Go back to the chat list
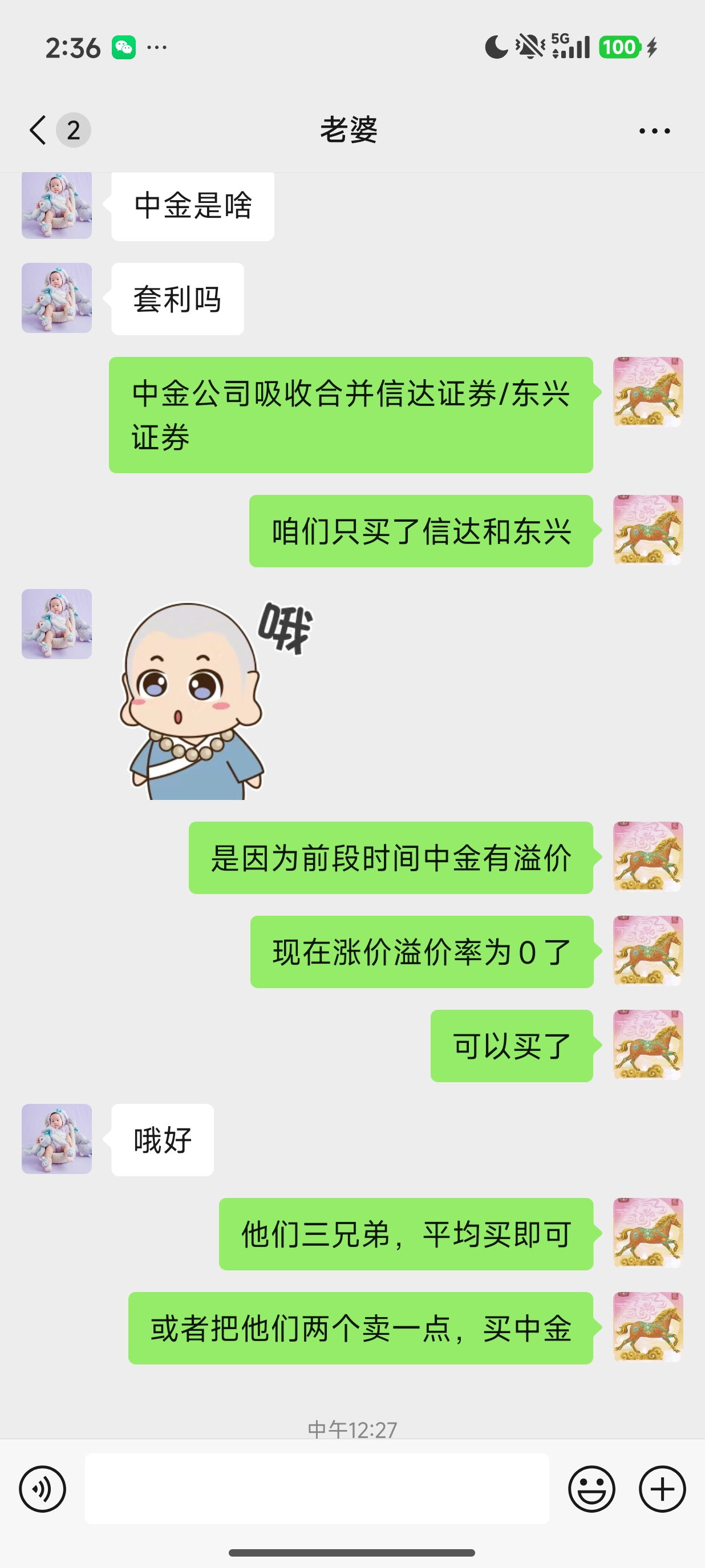This screenshot has height=1568, width=705. (x=38, y=129)
